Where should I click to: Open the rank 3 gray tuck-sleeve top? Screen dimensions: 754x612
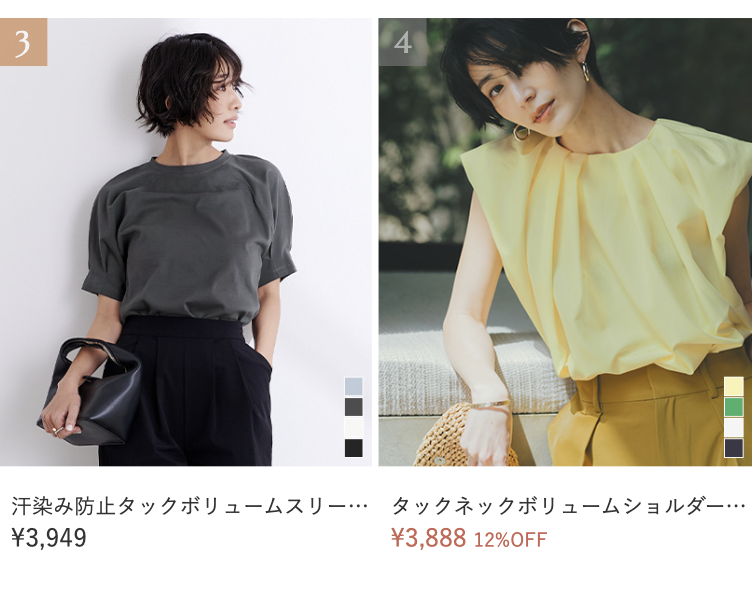coord(186,242)
